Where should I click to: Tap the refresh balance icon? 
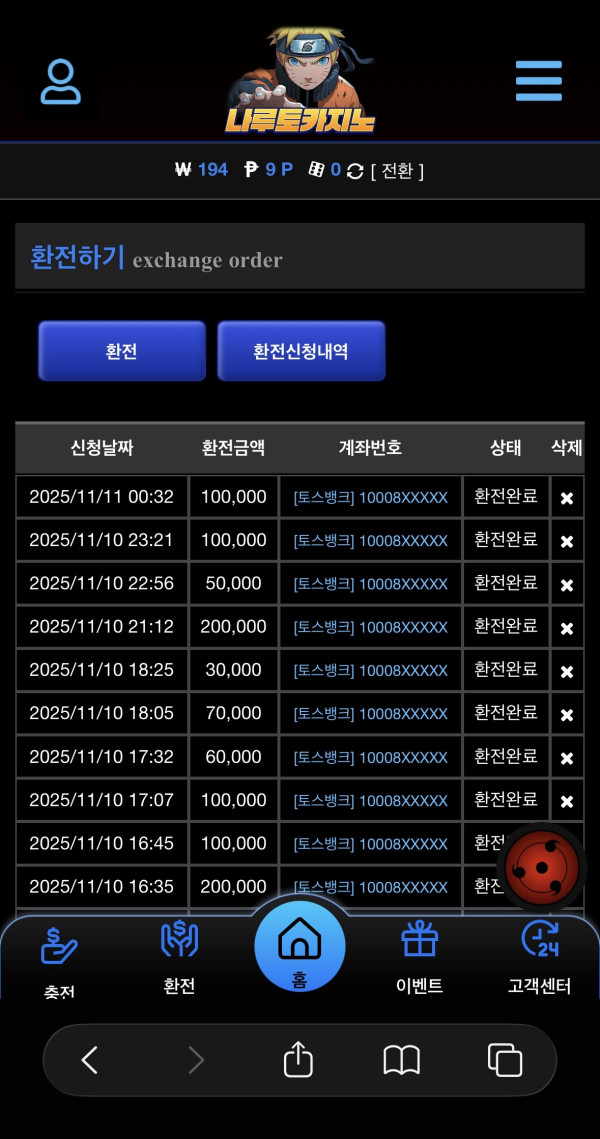click(x=355, y=171)
